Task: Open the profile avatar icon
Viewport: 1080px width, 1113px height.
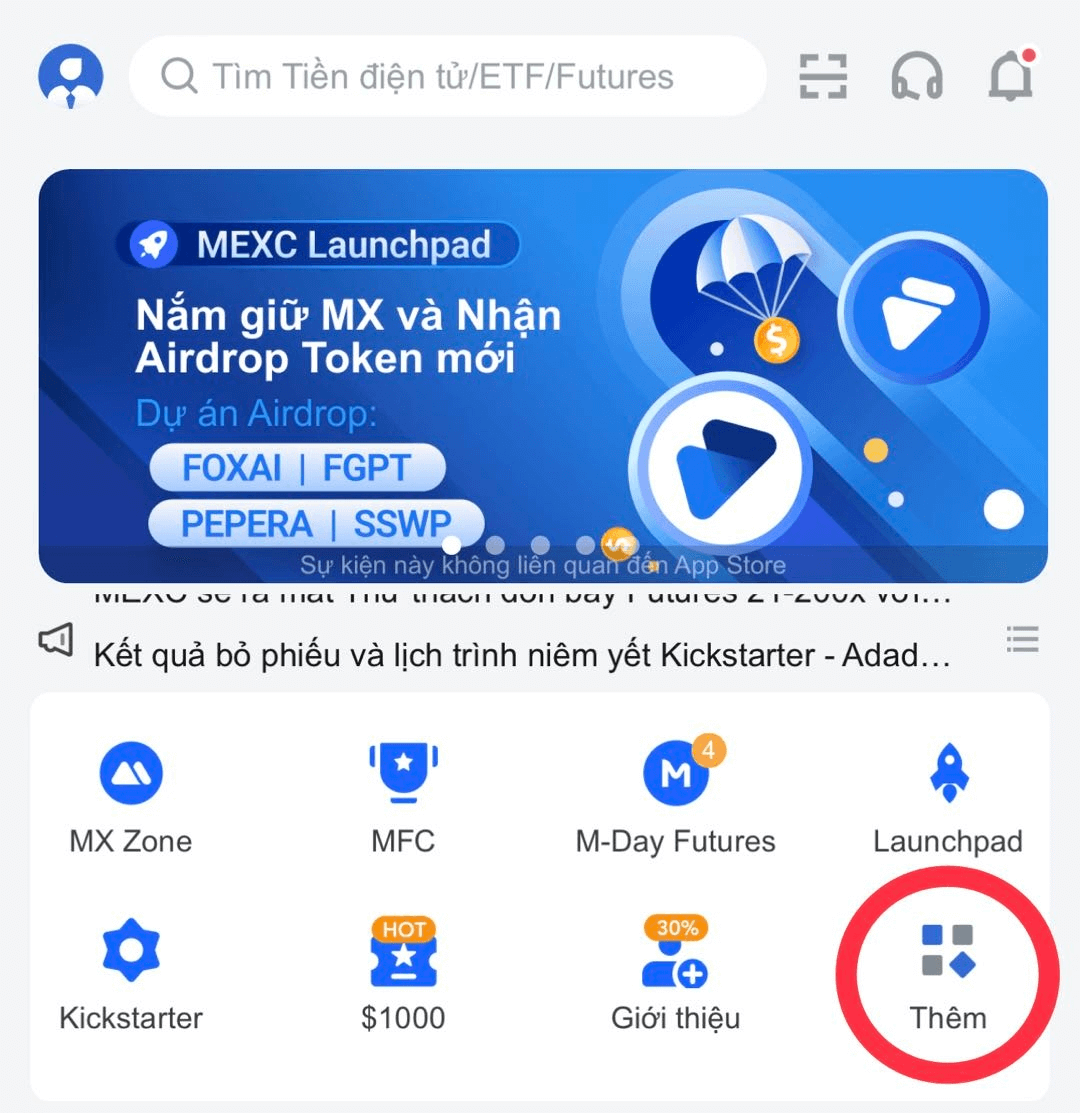Action: (x=70, y=76)
